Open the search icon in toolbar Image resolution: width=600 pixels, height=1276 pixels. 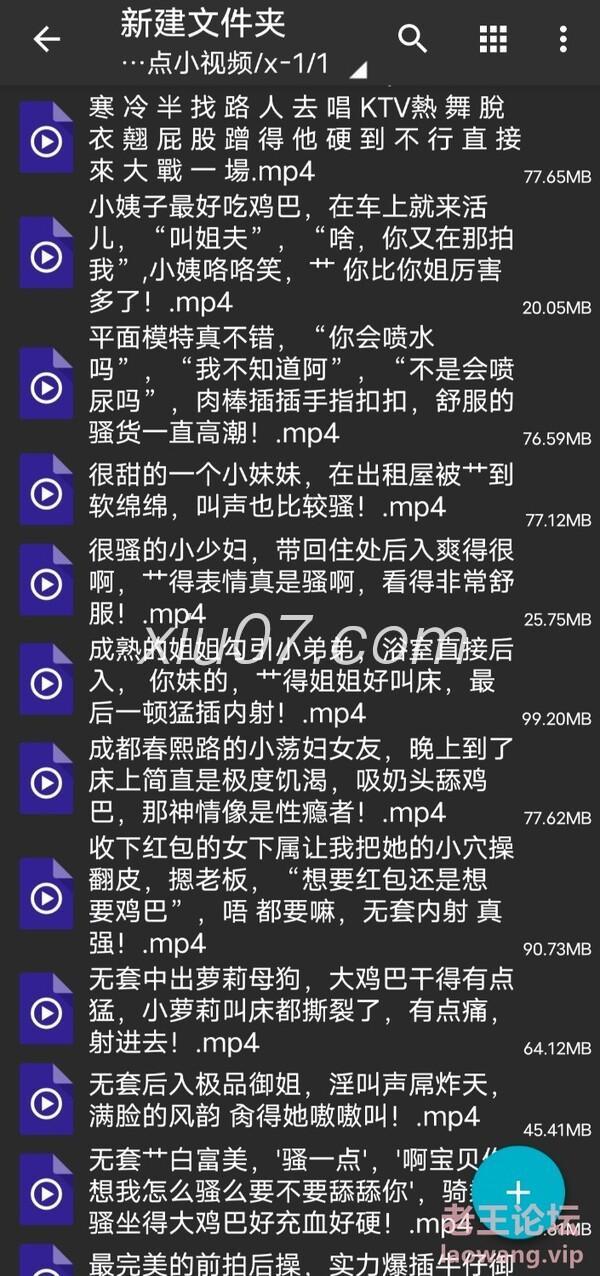[413, 39]
